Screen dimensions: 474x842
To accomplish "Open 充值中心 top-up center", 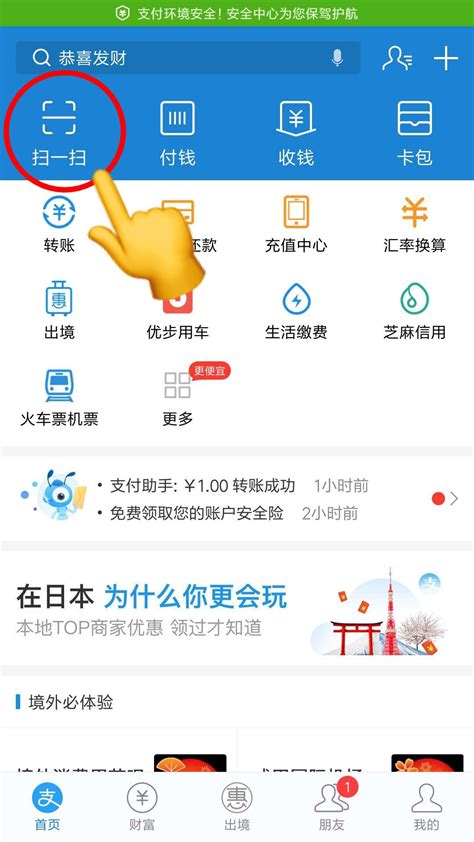I will [296, 224].
